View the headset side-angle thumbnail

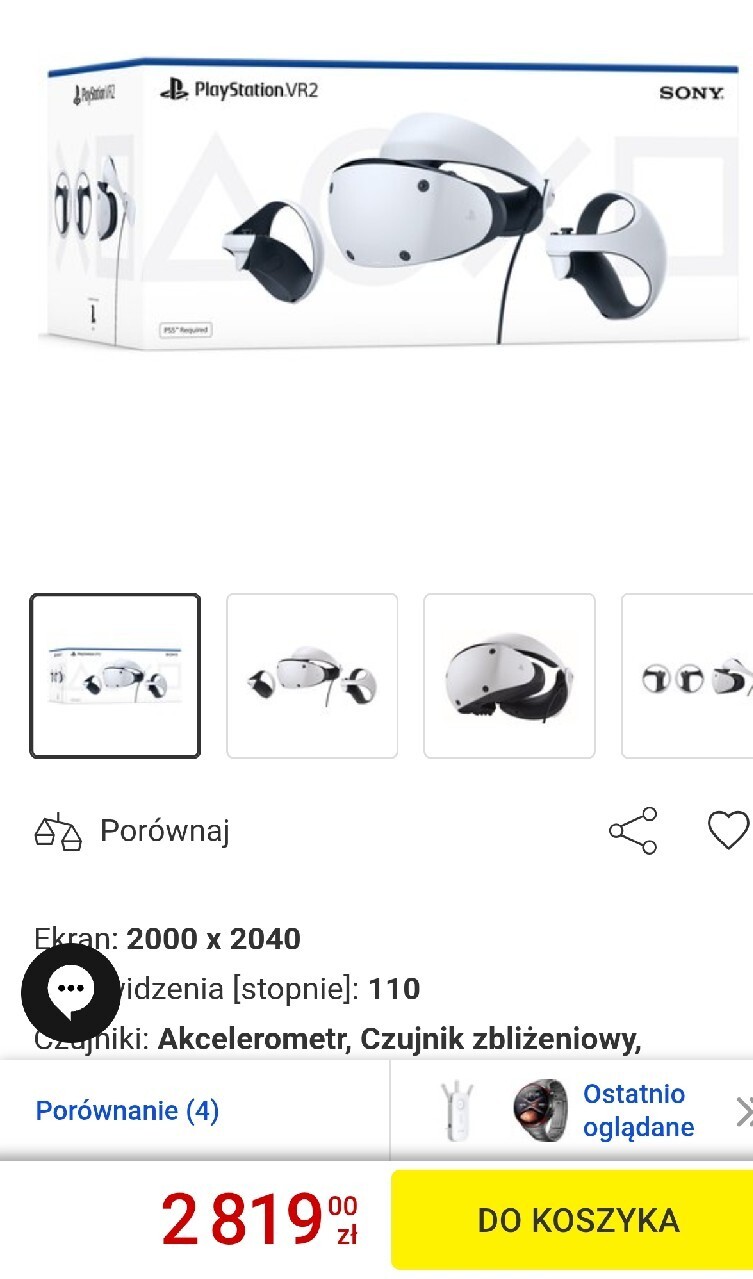coord(509,676)
